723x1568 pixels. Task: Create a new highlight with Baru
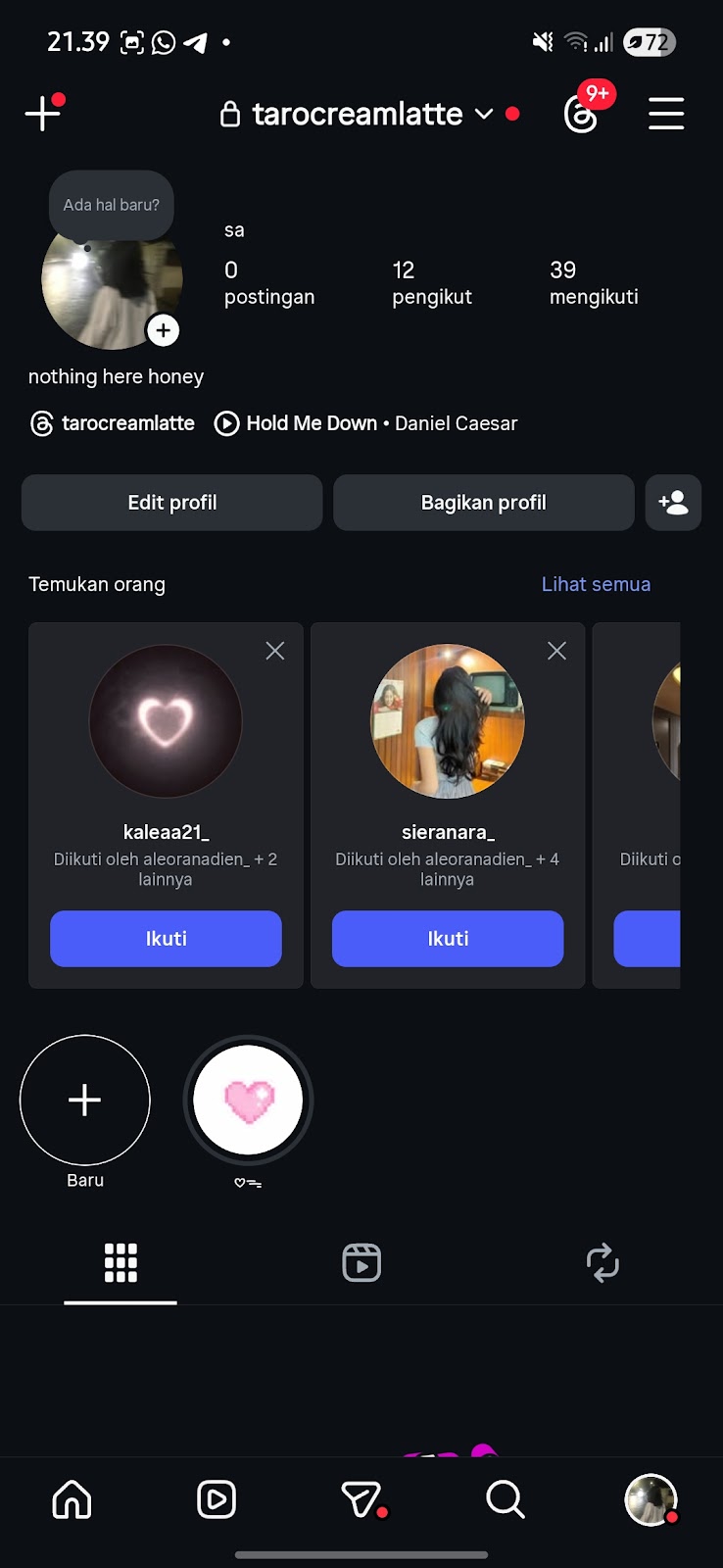pyautogui.click(x=85, y=1101)
